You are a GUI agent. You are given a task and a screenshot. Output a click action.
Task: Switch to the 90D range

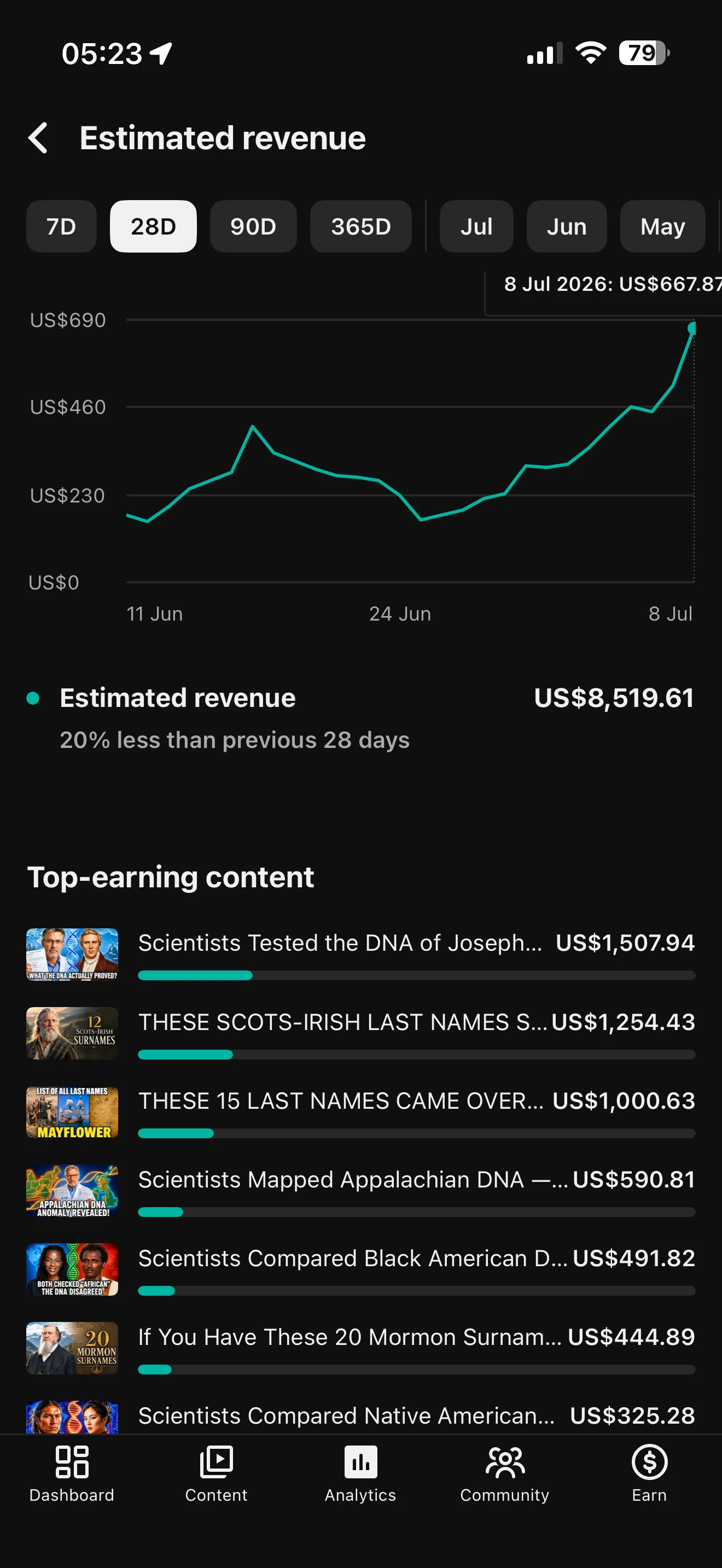tap(253, 226)
